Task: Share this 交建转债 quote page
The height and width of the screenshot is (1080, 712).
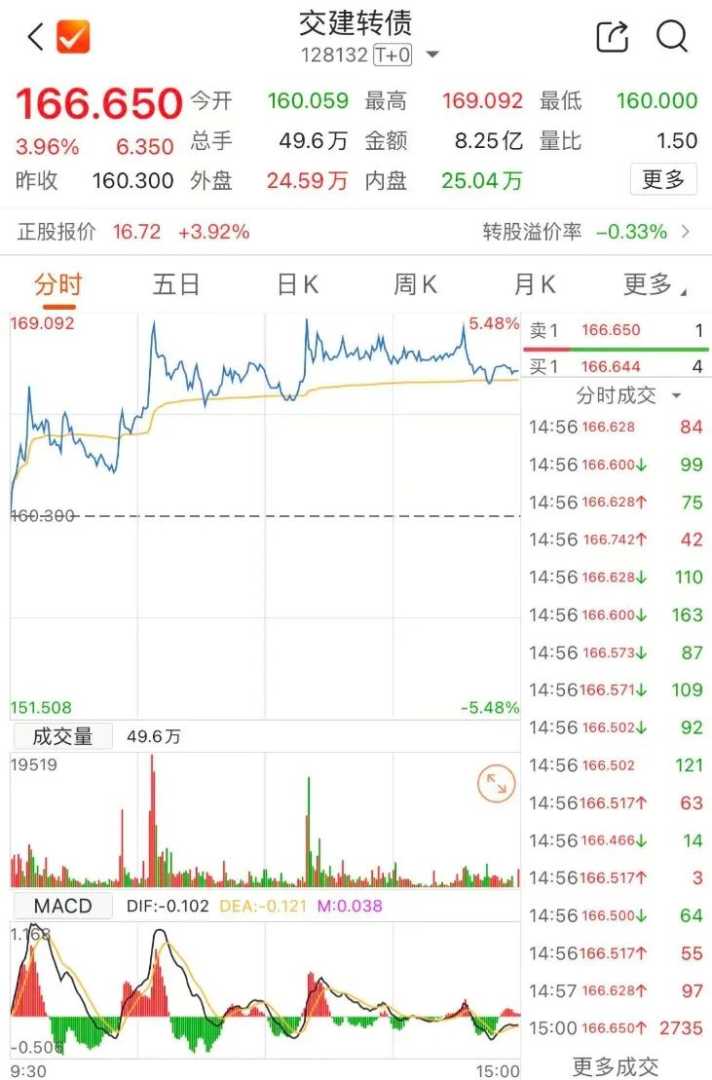Action: pyautogui.click(x=612, y=37)
